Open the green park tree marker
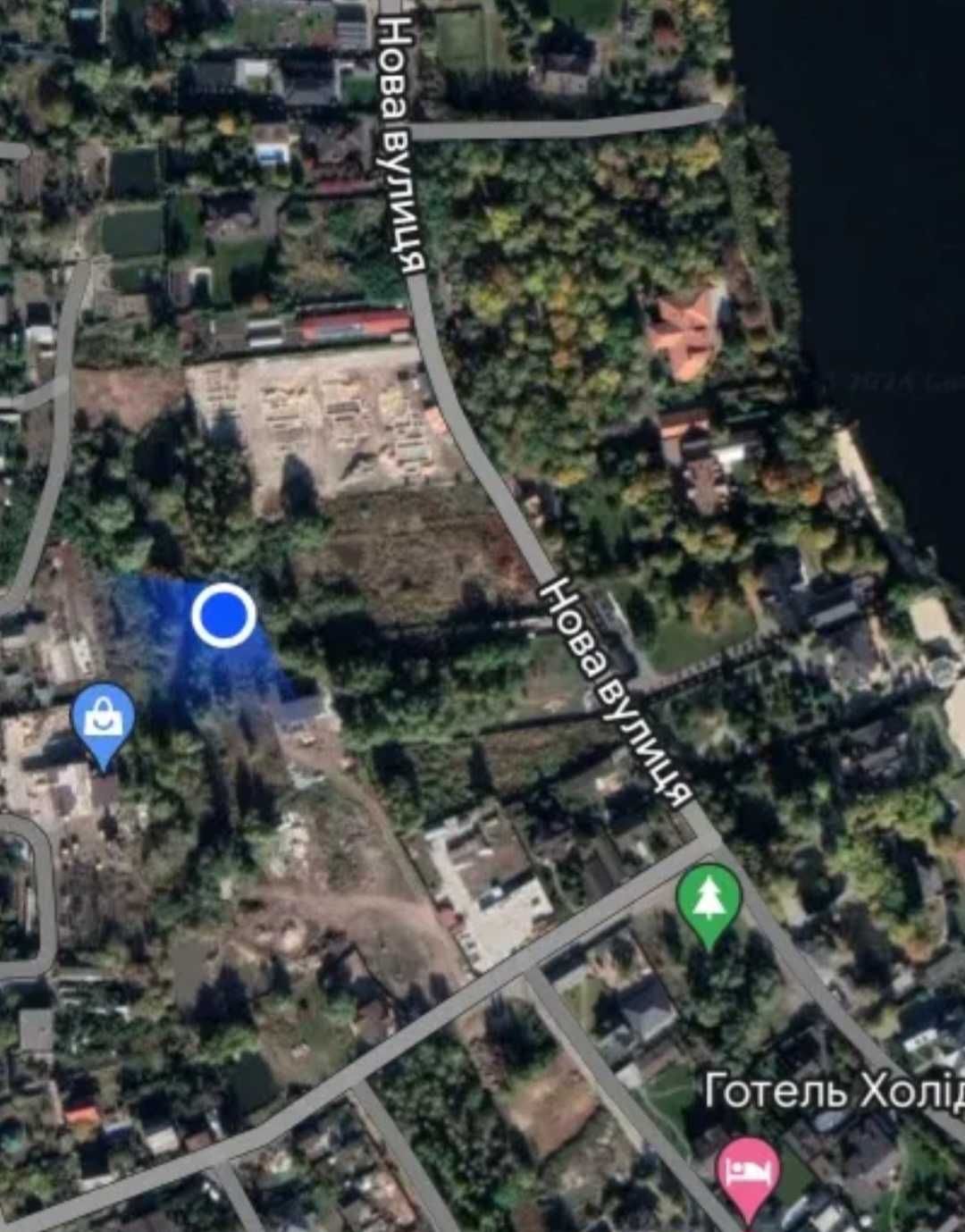Viewport: 965px width, 1232px height. [709, 901]
